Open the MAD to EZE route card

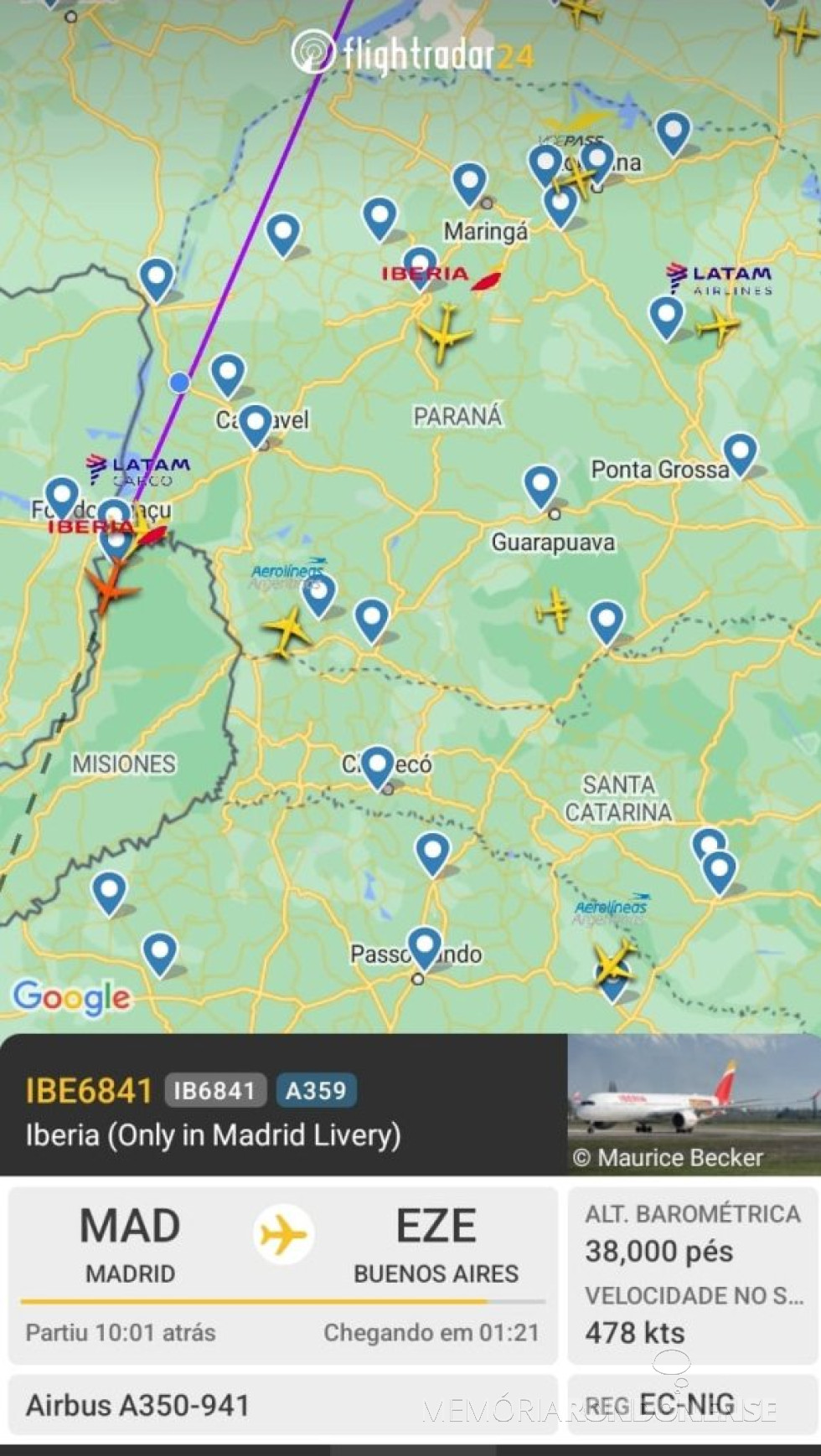(x=283, y=1273)
